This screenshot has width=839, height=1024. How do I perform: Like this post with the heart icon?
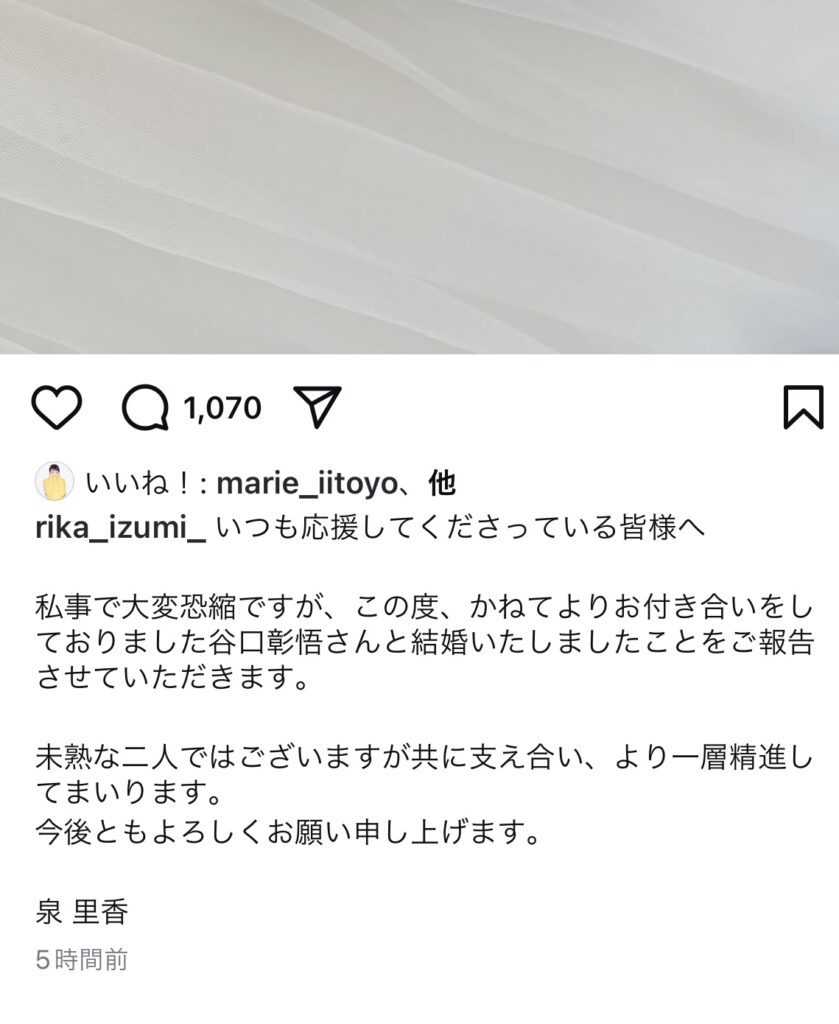coord(56,408)
